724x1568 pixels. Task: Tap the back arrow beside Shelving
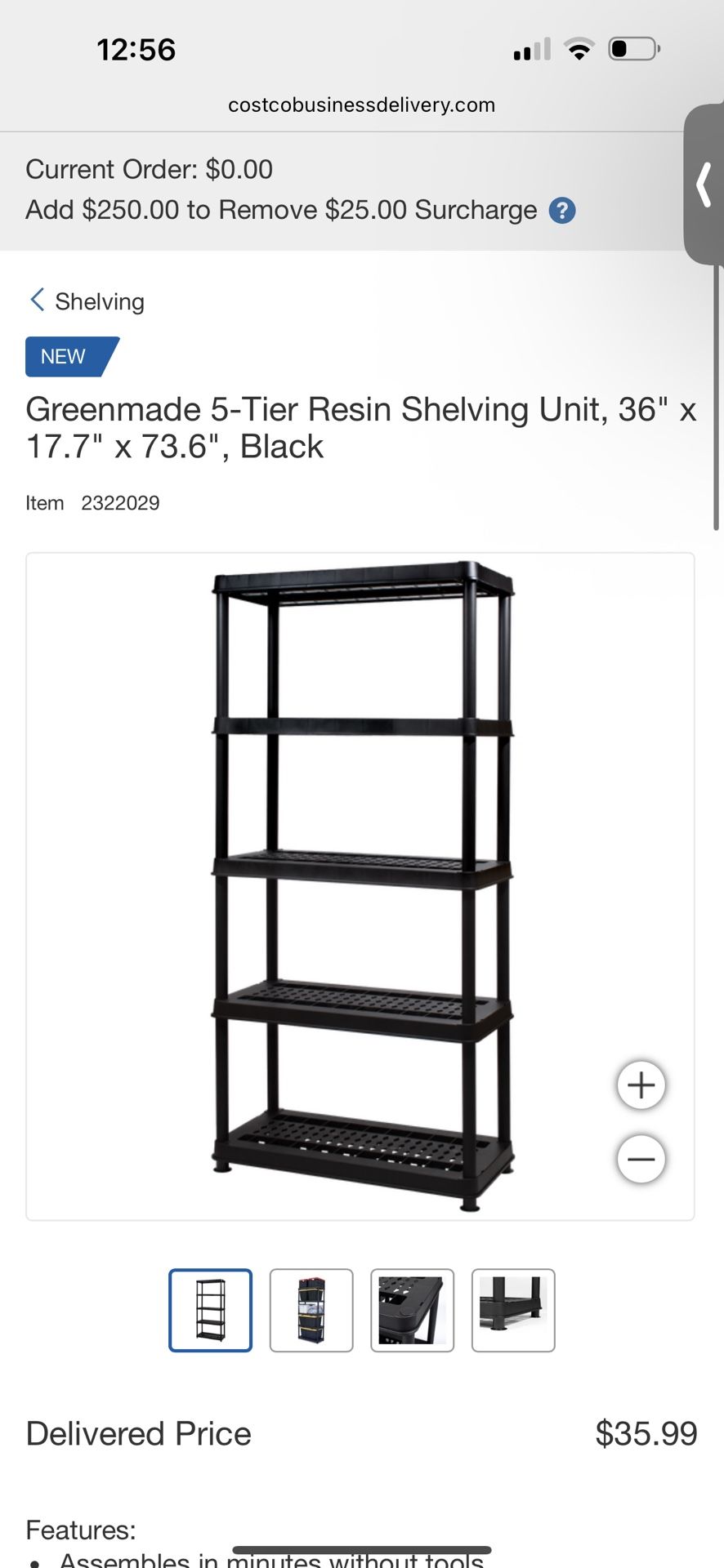tap(36, 301)
